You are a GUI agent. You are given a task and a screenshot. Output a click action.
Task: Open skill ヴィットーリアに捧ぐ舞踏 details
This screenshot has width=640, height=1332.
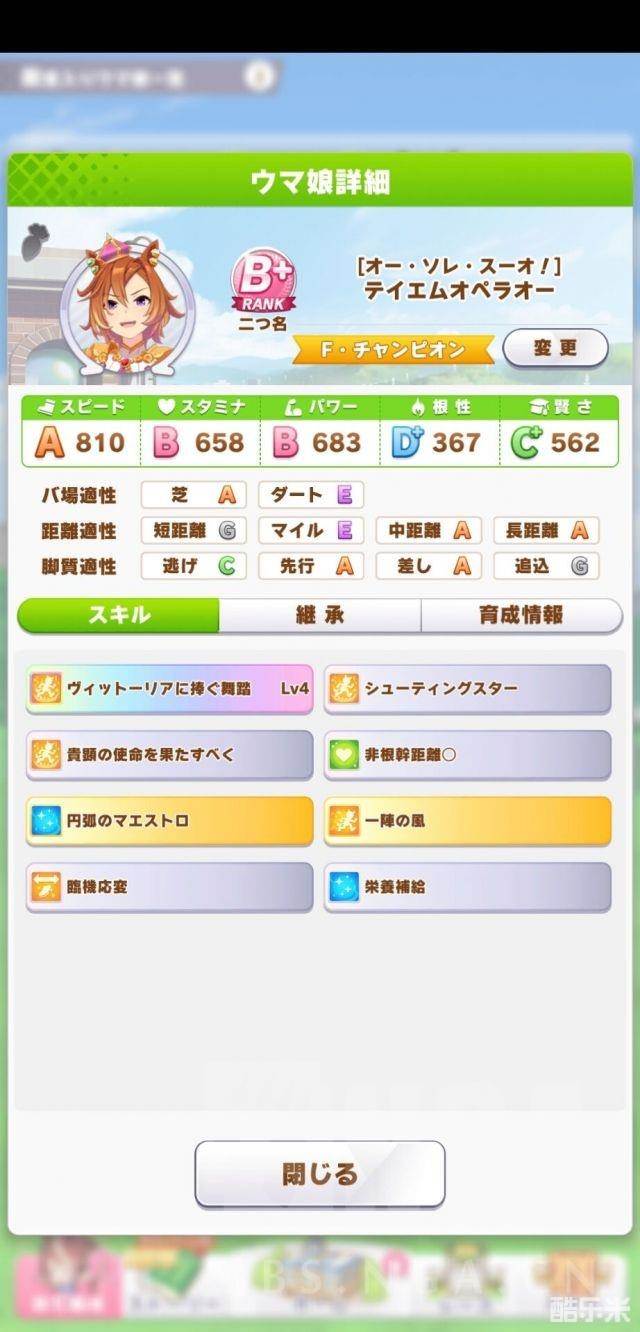[169, 689]
